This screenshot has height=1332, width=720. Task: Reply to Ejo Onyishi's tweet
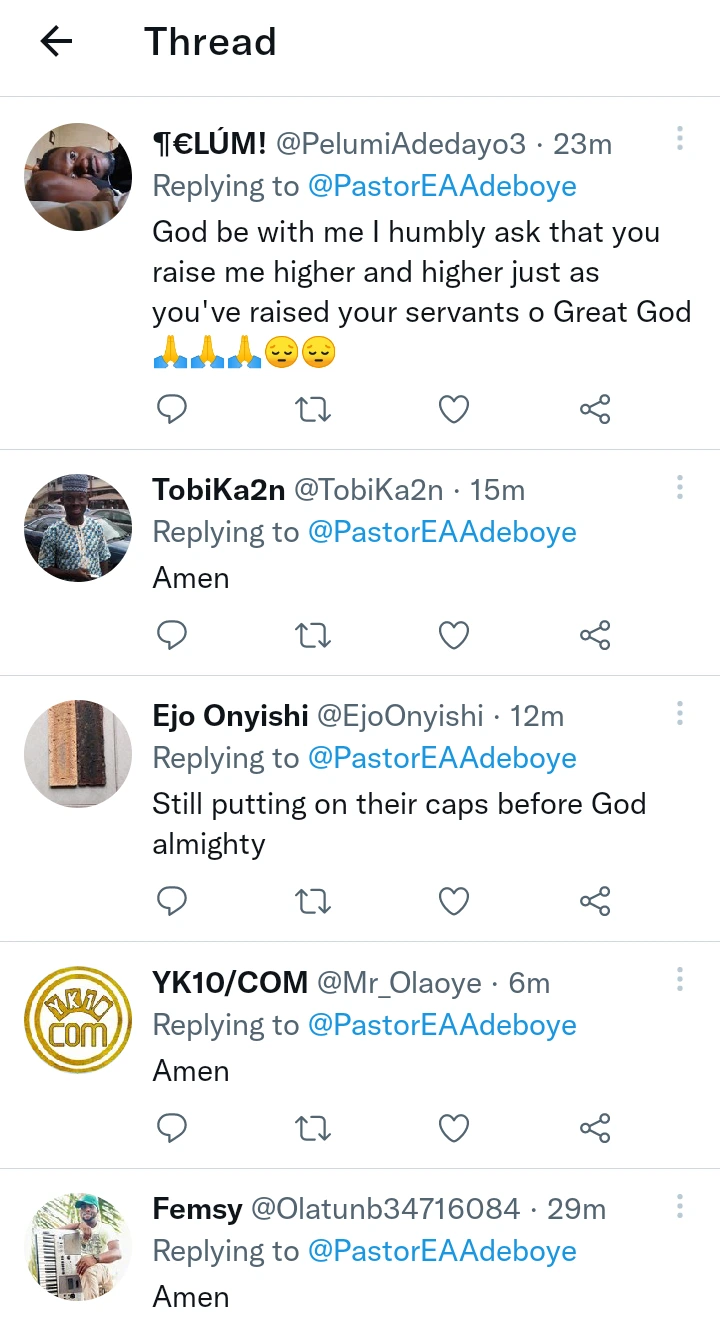[x=172, y=901]
